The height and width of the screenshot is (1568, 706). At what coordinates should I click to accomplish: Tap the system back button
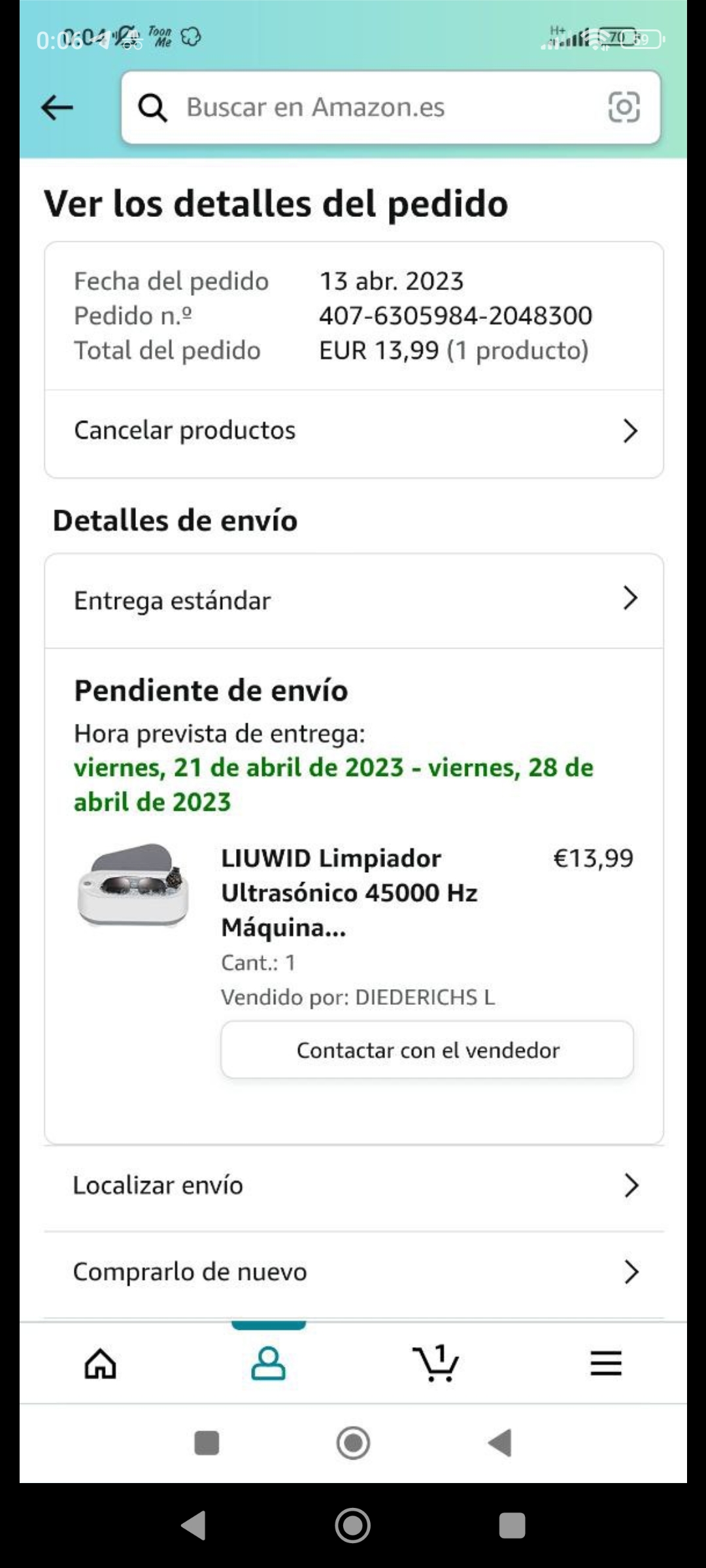[193, 1526]
